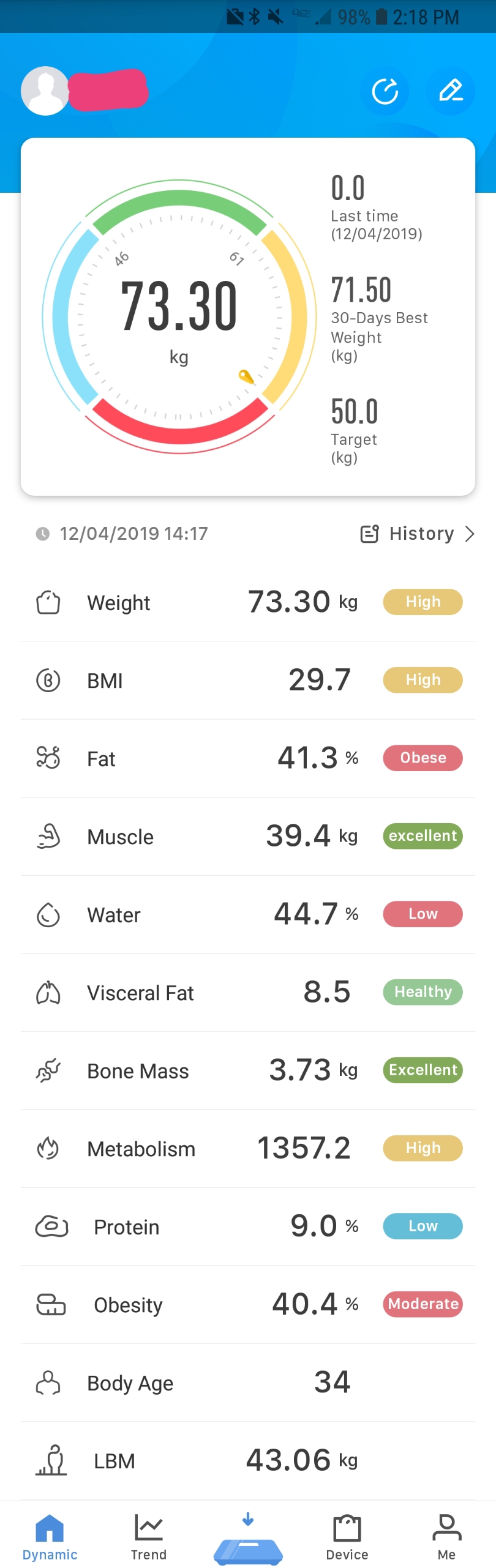Open the Weight details row
496x1568 pixels.
click(x=248, y=602)
